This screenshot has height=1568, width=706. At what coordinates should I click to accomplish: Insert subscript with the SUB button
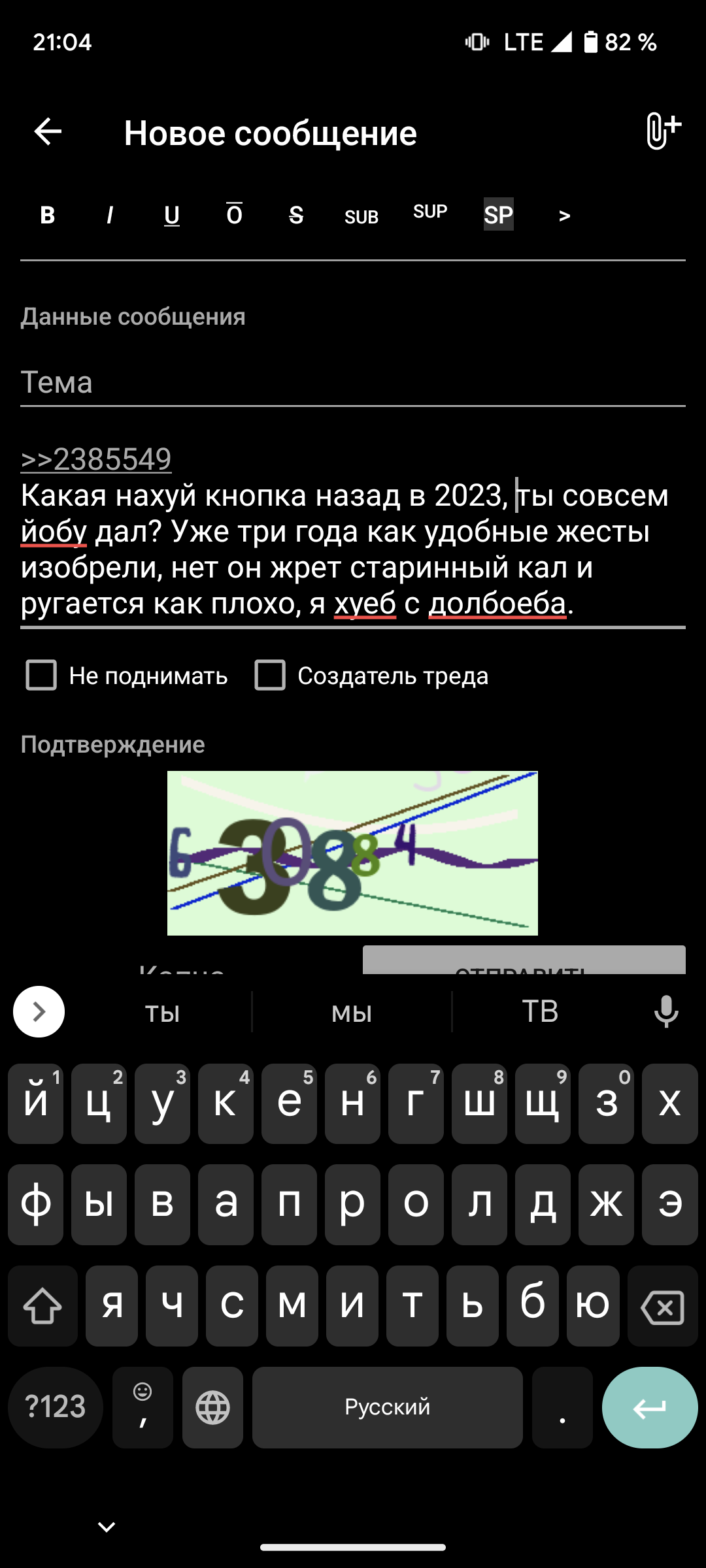(361, 216)
